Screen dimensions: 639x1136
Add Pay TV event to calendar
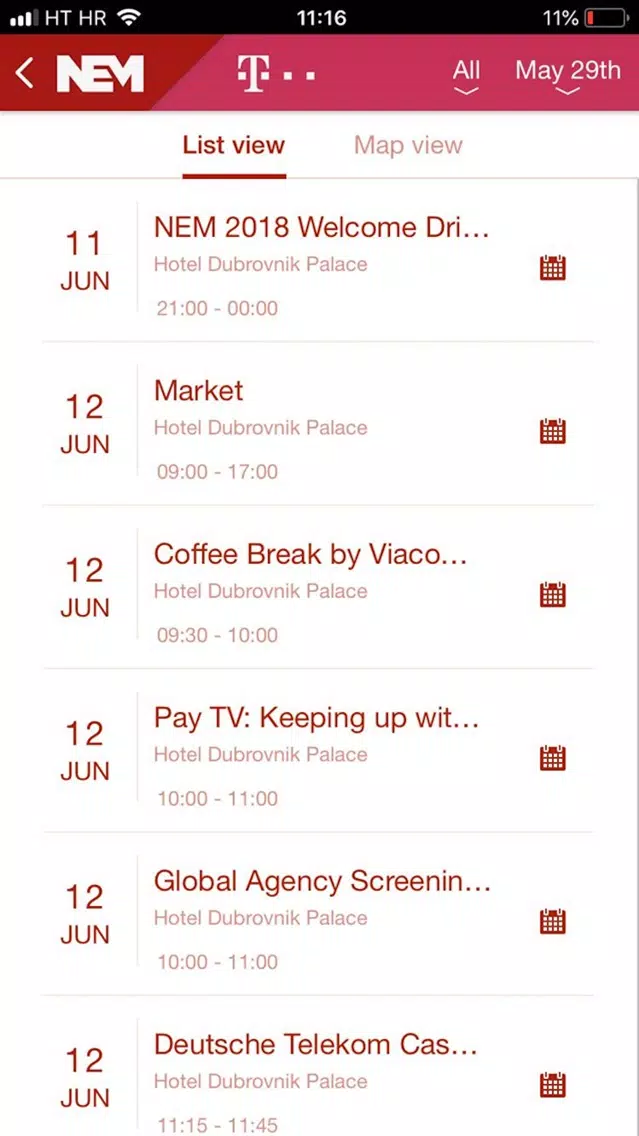553,759
